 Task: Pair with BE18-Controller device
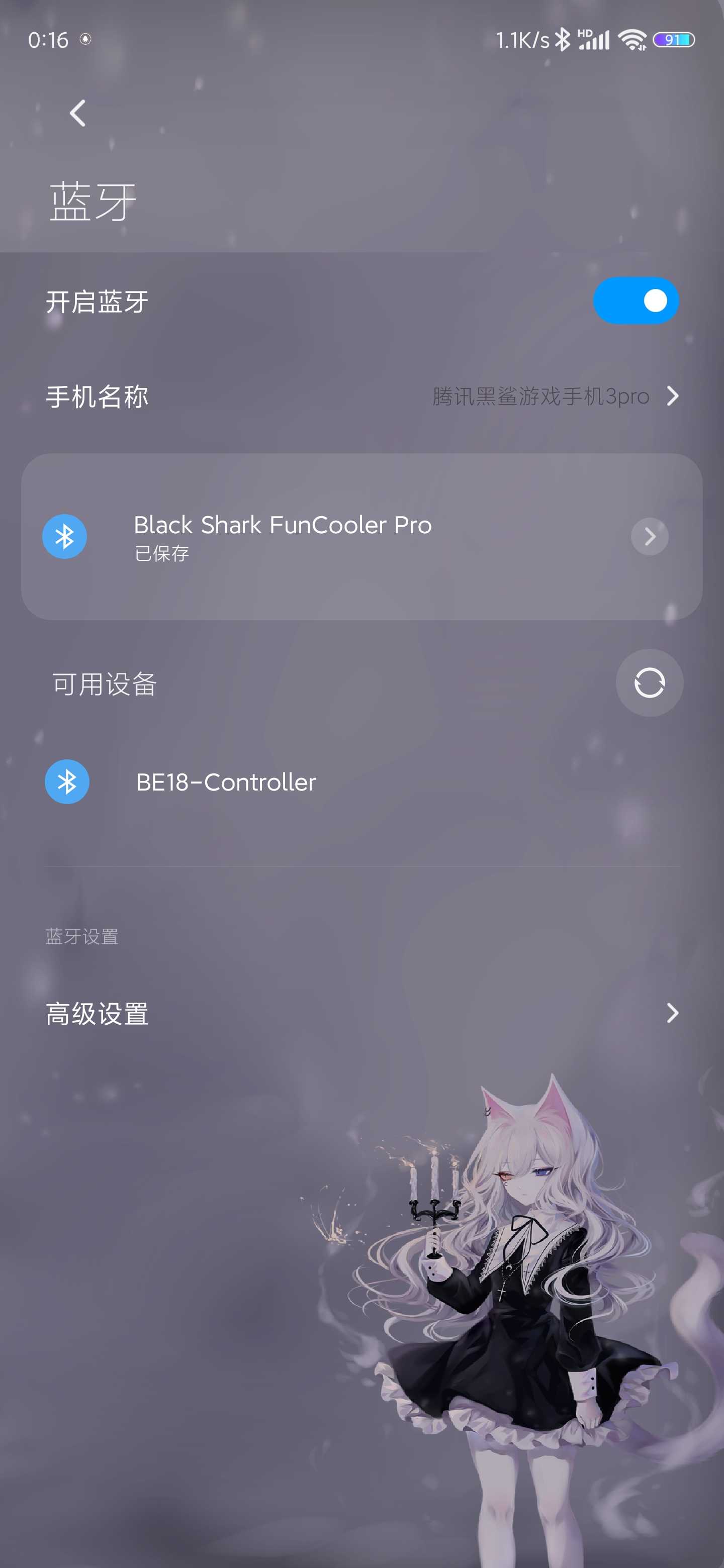point(226,782)
